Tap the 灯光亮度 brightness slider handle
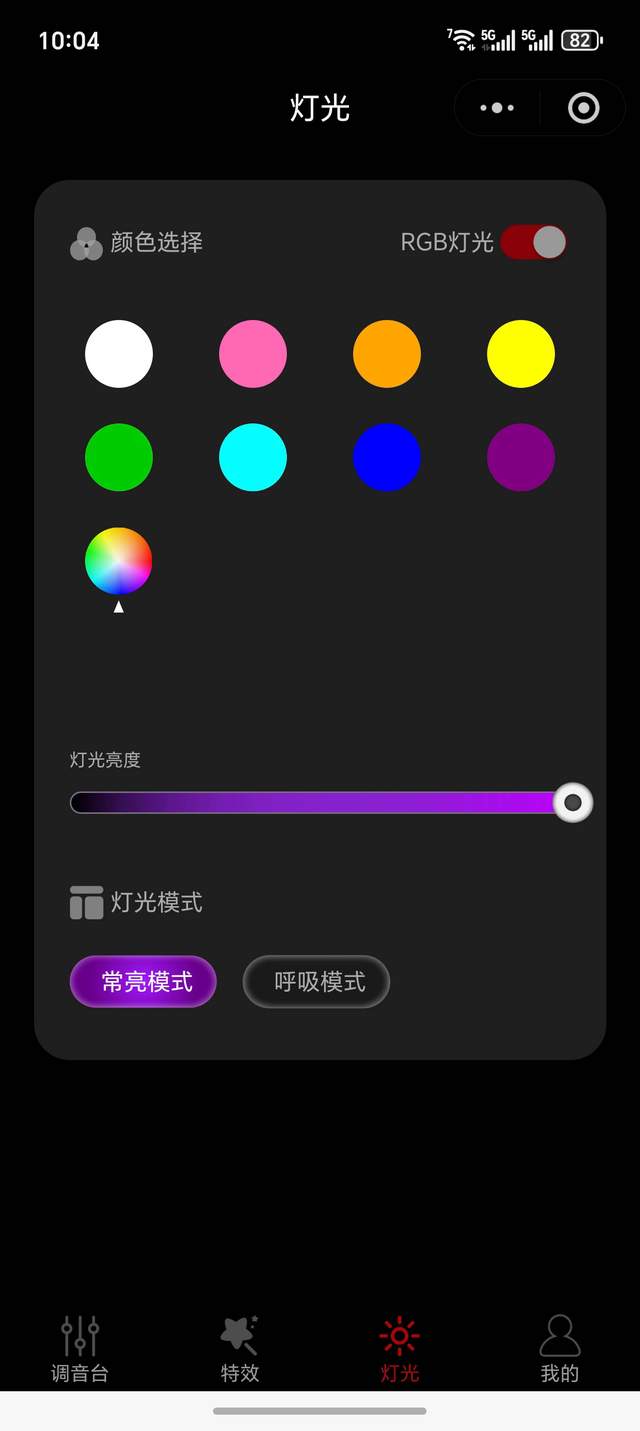Image resolution: width=640 pixels, height=1431 pixels. 573,803
